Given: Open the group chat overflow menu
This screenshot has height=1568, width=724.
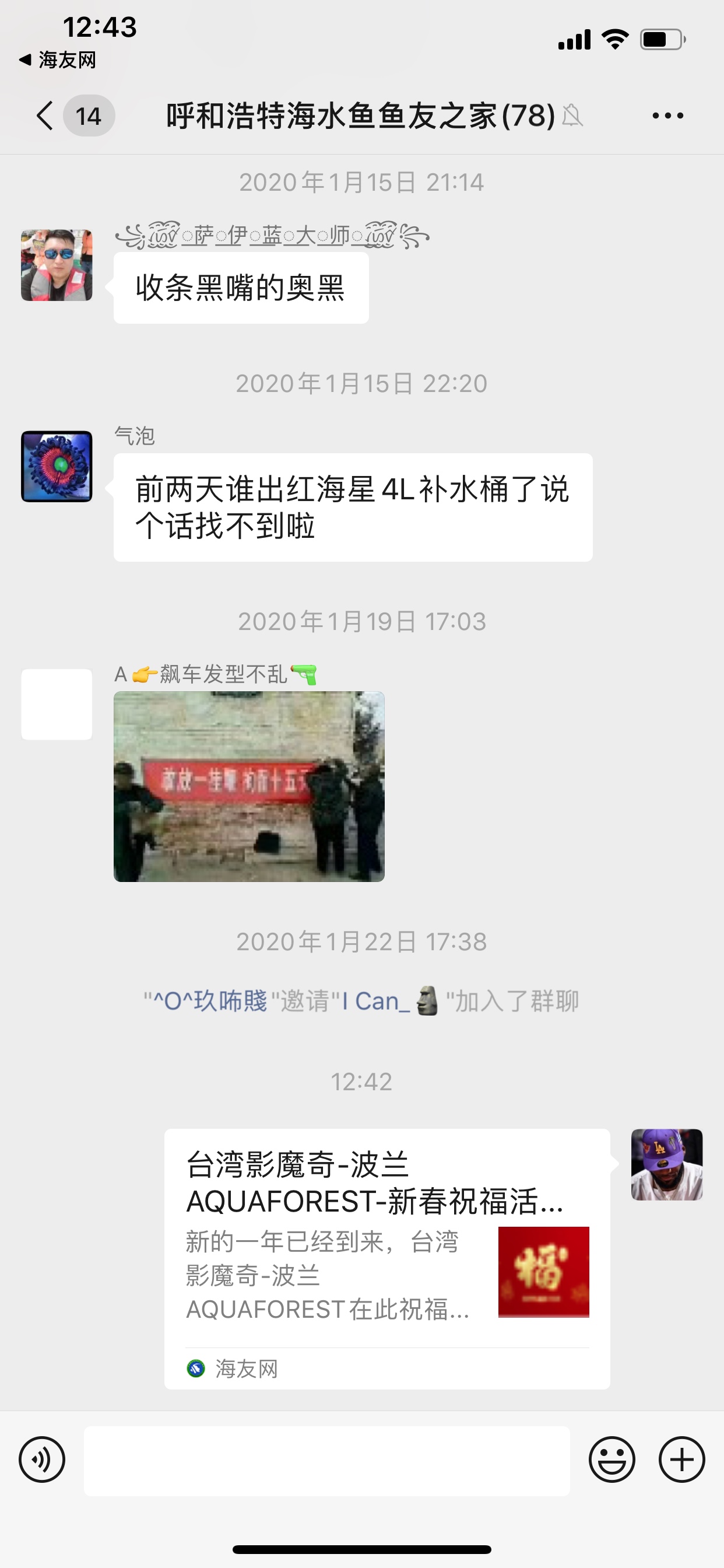Looking at the screenshot, I should click(667, 116).
